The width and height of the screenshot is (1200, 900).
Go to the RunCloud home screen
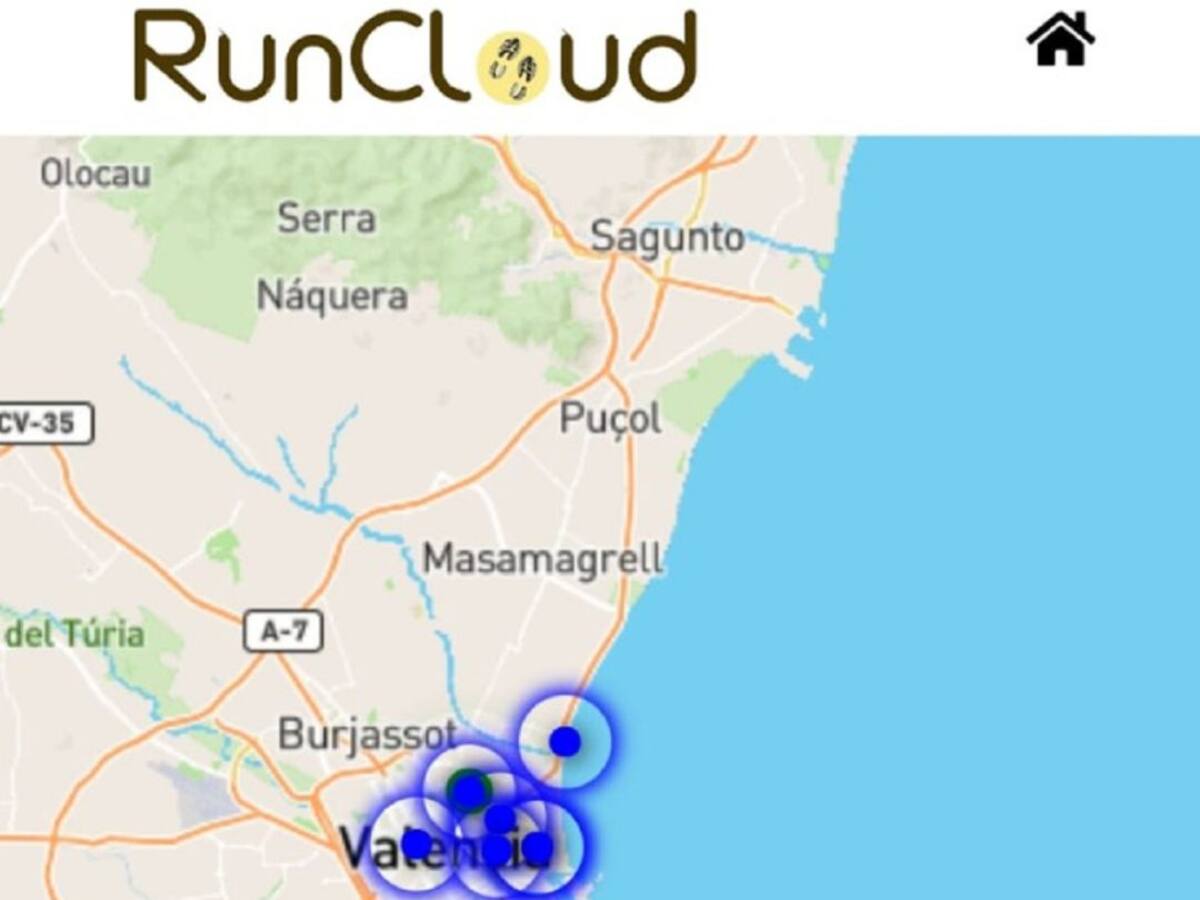pos(1060,41)
